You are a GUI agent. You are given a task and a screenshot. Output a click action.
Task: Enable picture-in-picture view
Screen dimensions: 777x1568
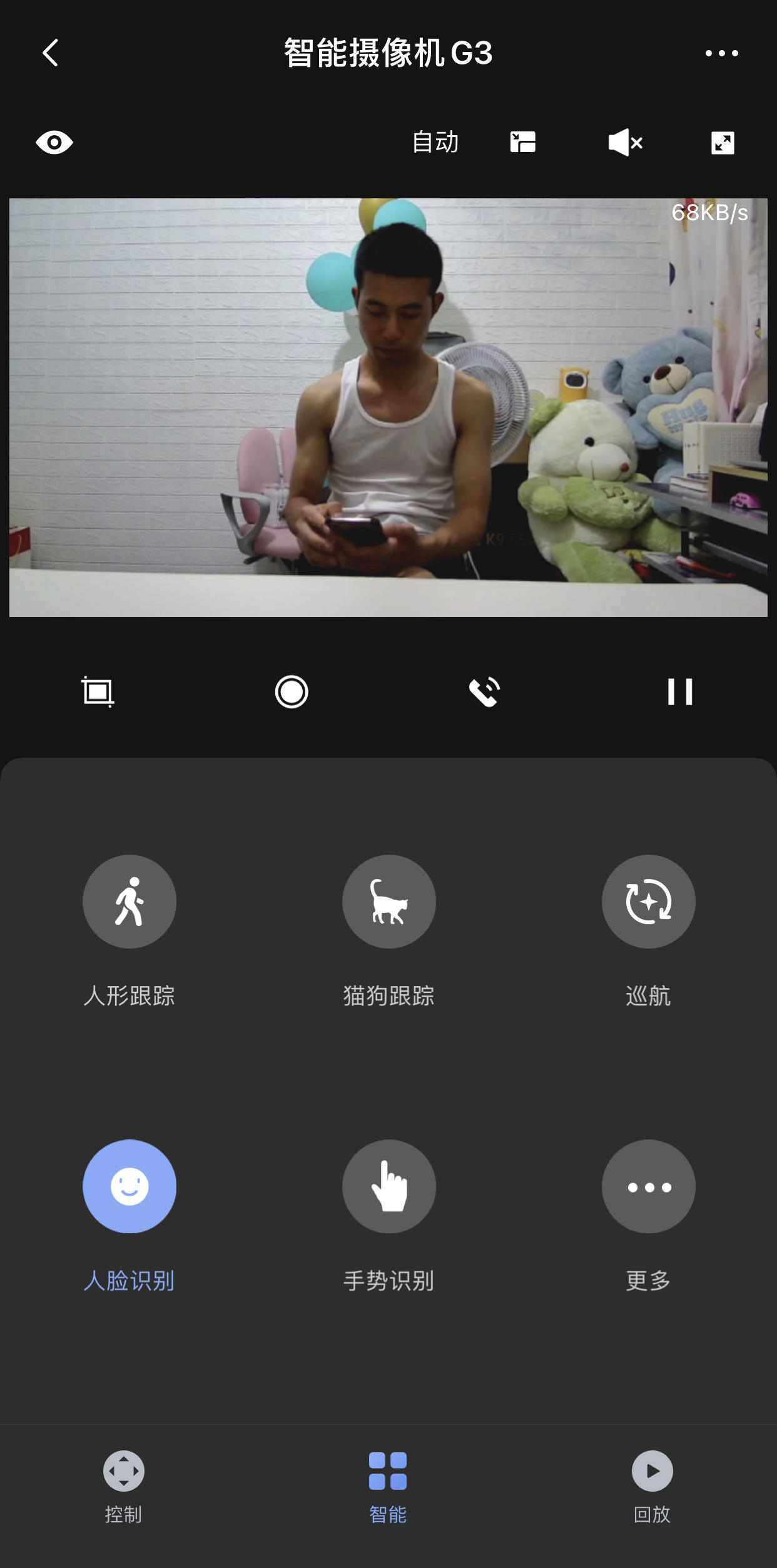(x=523, y=142)
